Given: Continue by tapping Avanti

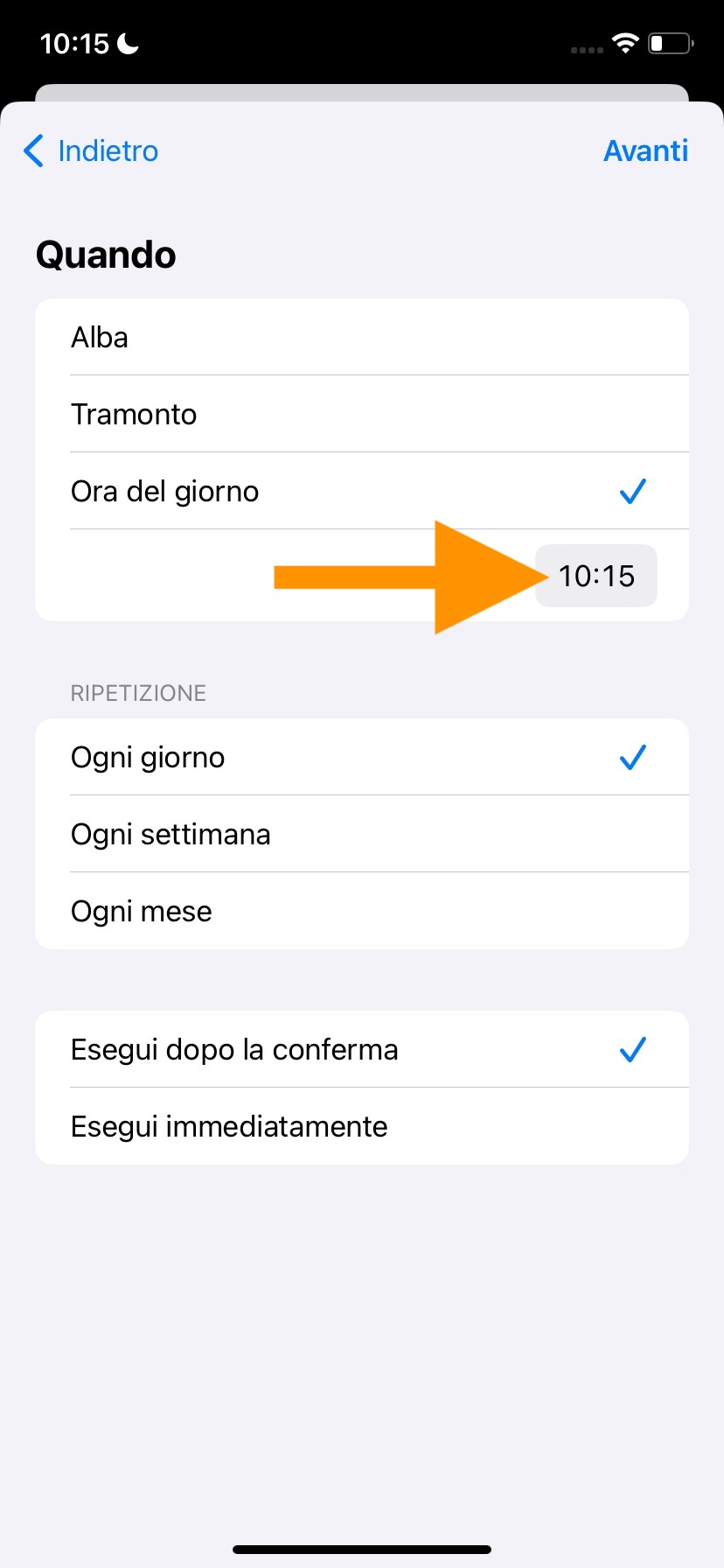Looking at the screenshot, I should click(x=645, y=150).
